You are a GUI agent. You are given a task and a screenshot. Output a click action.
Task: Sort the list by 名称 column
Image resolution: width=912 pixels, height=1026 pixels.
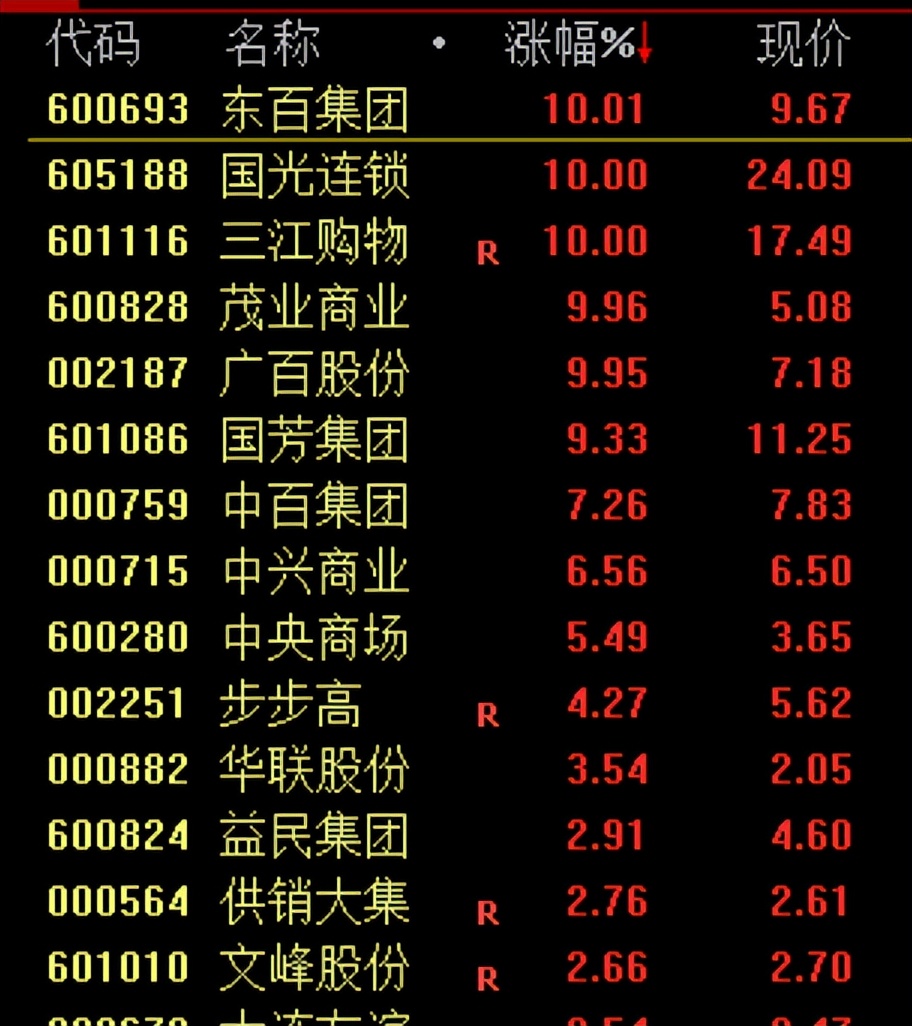272,44
